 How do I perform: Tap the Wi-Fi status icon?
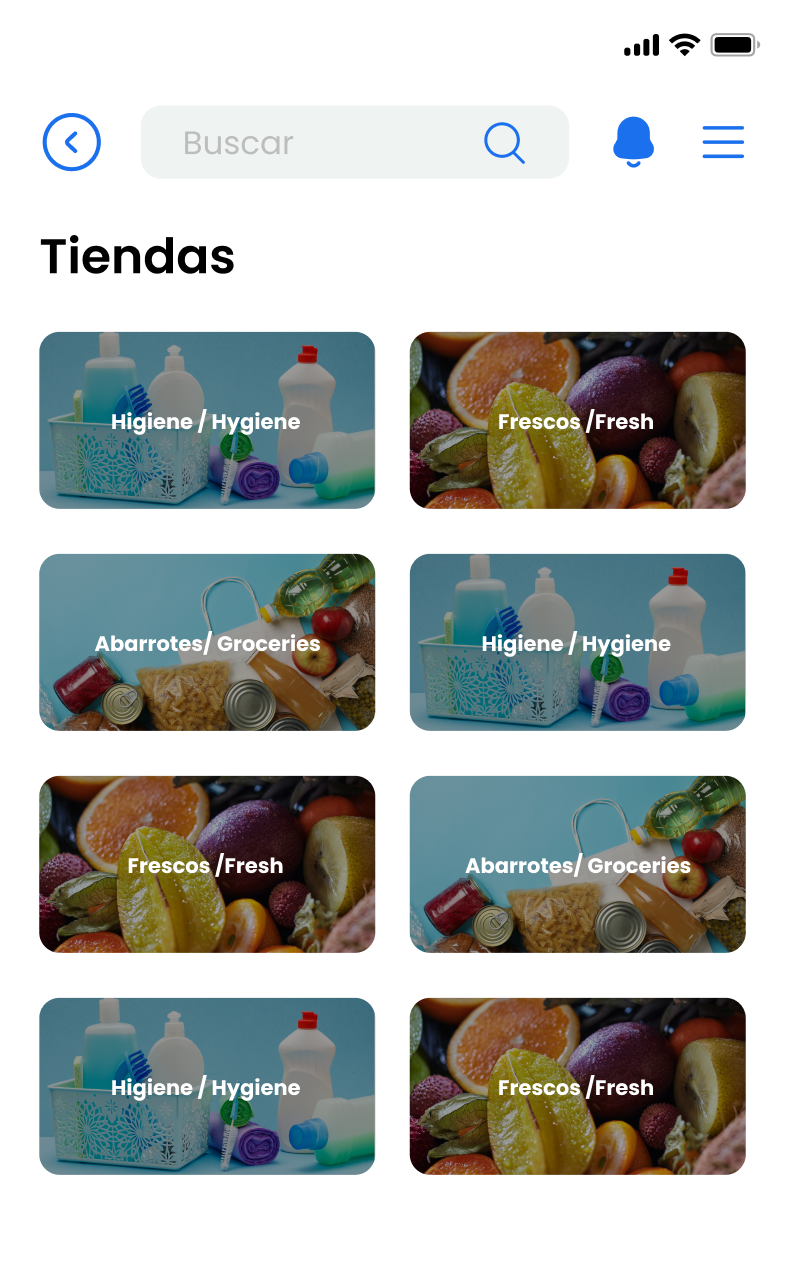[683, 44]
